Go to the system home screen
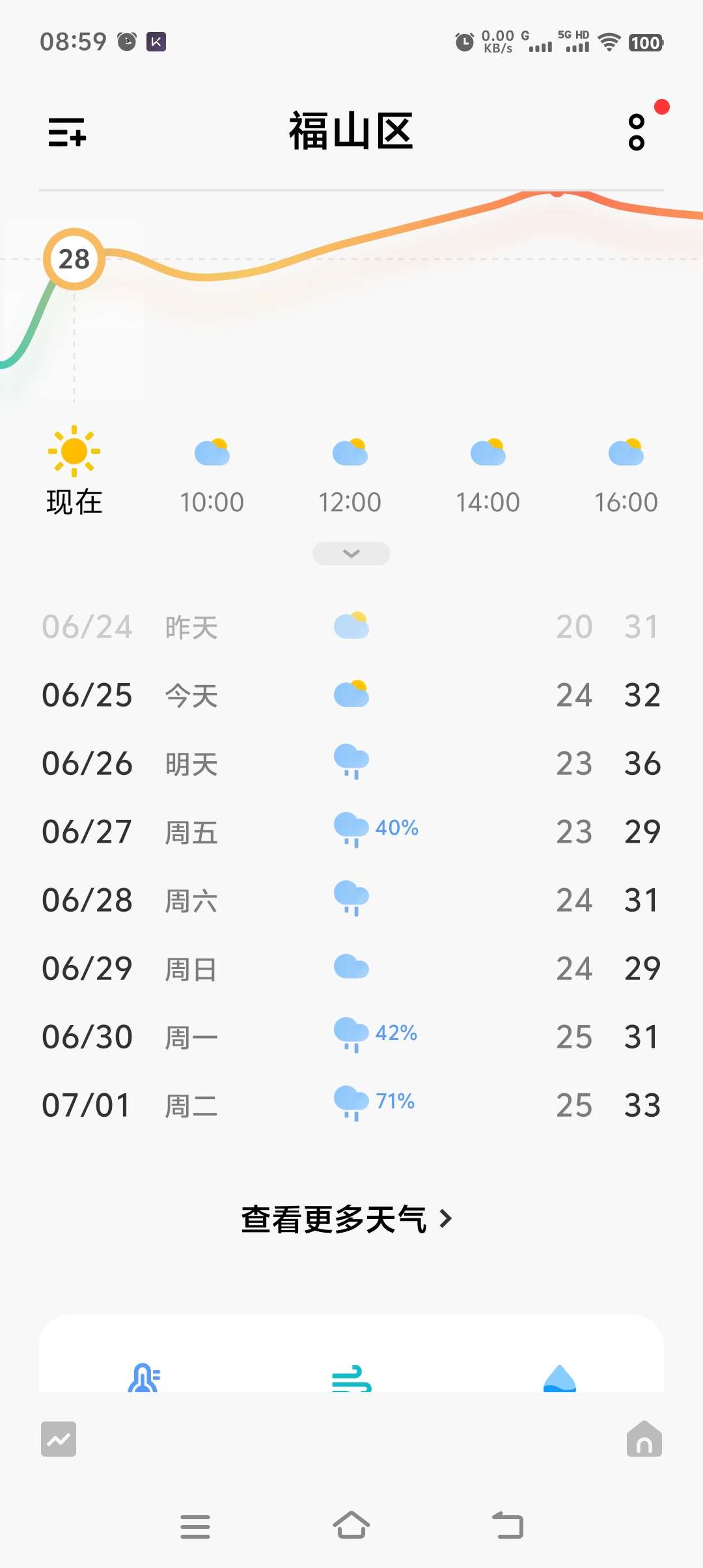 pos(351,1526)
